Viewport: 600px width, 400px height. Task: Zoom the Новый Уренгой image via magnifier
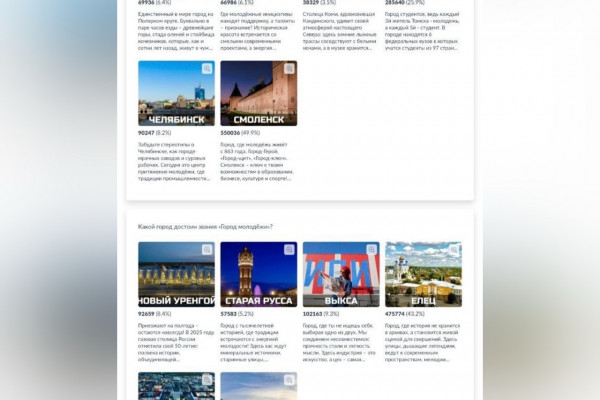pyautogui.click(x=207, y=249)
